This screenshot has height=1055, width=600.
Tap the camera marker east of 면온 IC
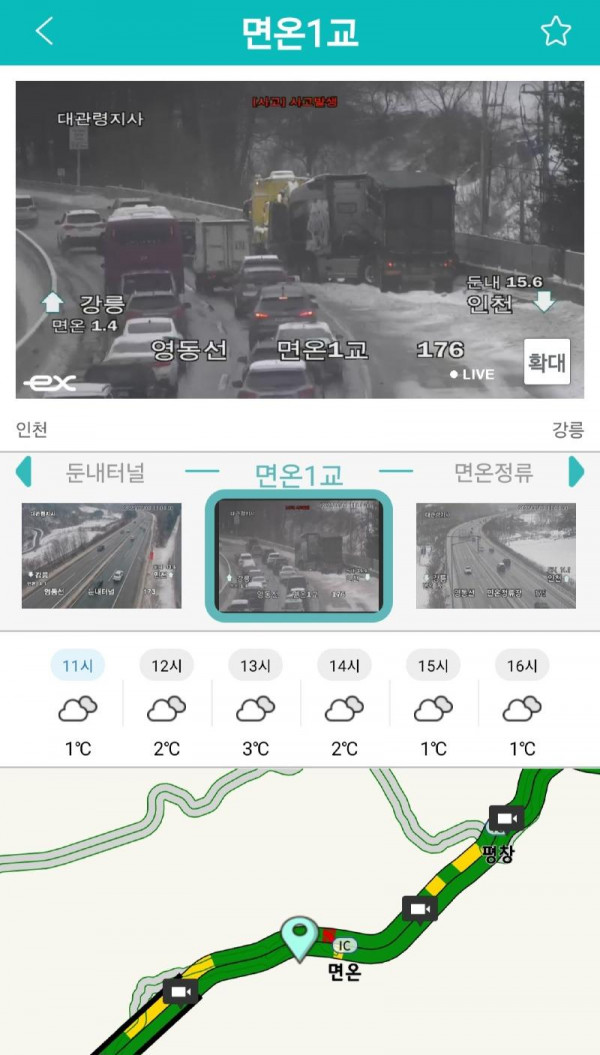(x=420, y=908)
